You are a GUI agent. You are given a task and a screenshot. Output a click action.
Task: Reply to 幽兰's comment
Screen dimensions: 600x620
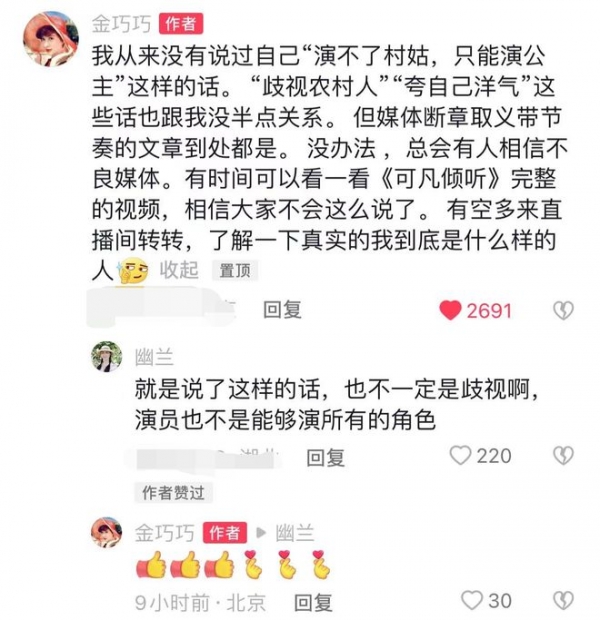pos(325,457)
